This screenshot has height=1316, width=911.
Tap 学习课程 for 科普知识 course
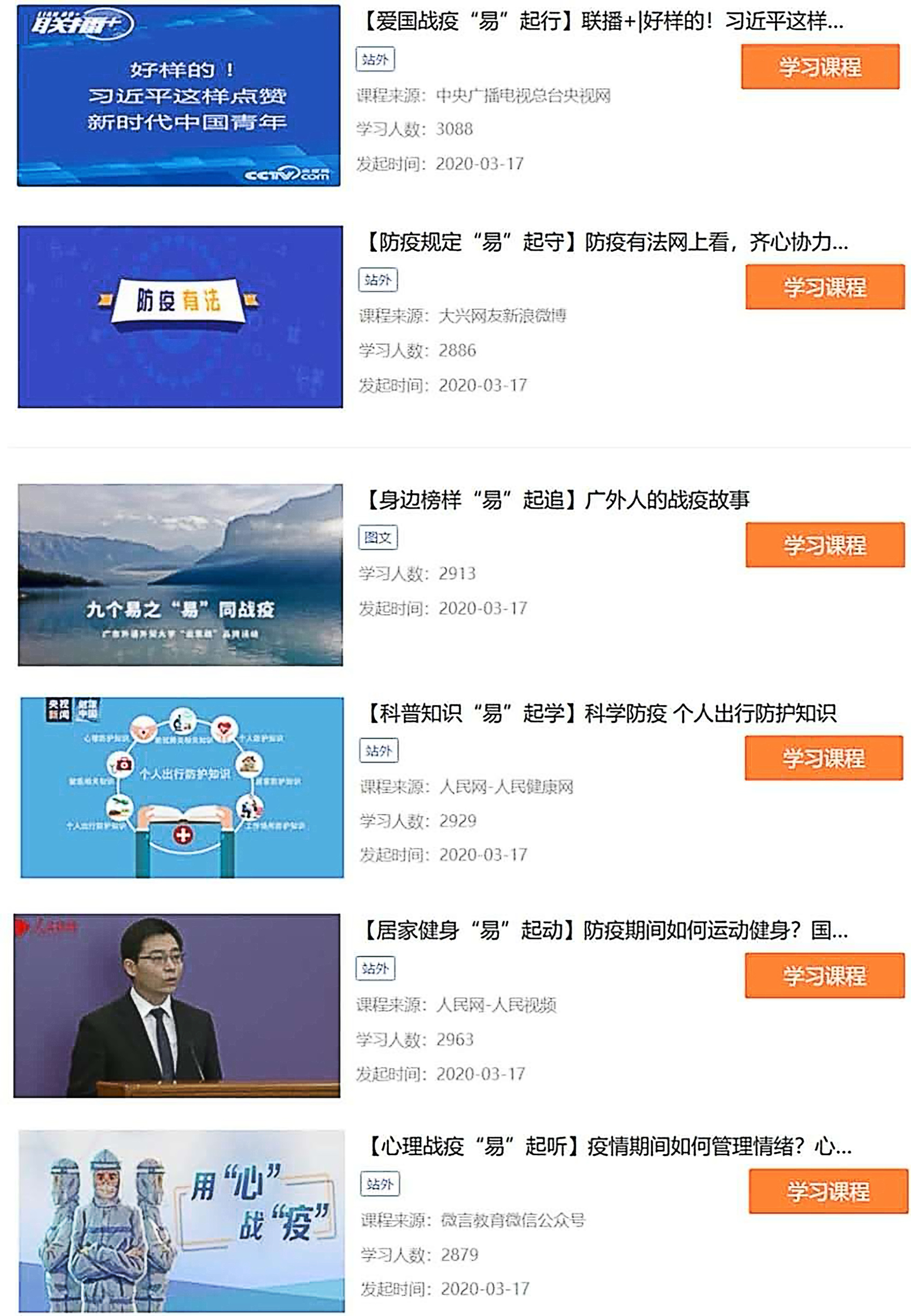pyautogui.click(x=823, y=759)
